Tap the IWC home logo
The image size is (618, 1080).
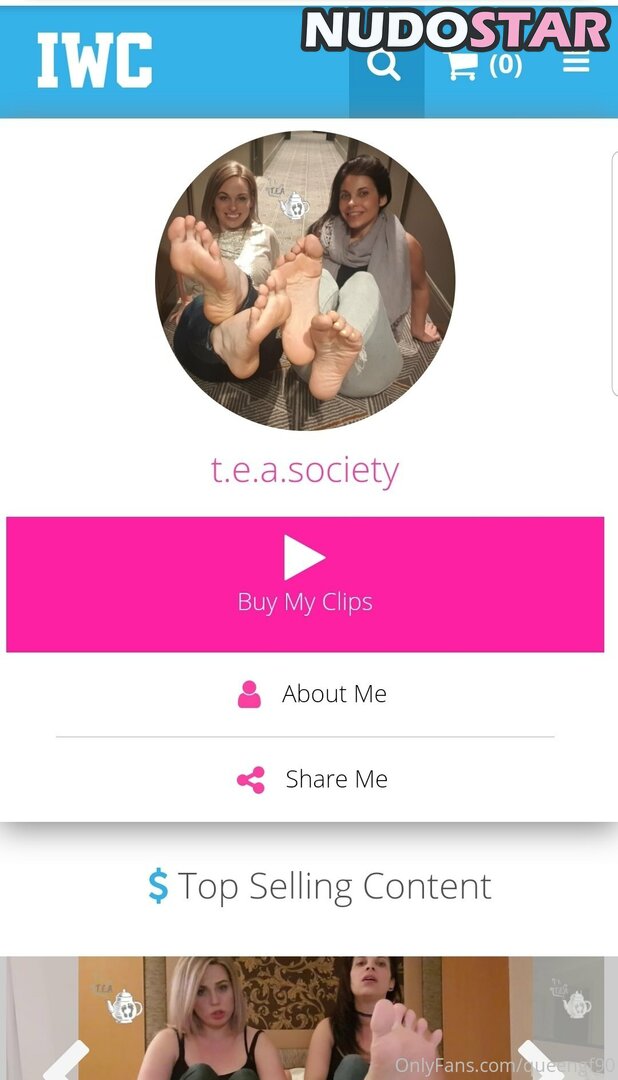click(x=95, y=60)
